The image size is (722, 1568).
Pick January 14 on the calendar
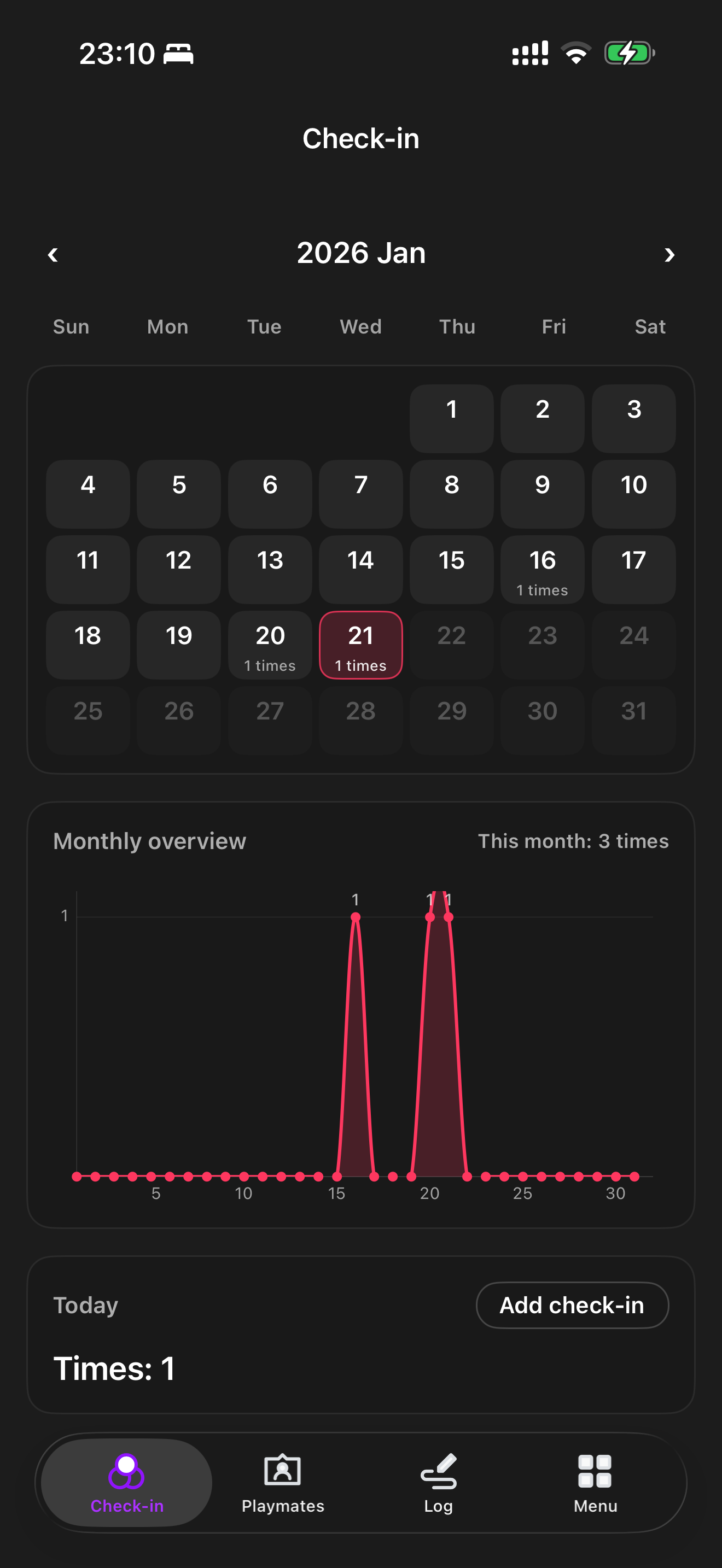coord(361,570)
